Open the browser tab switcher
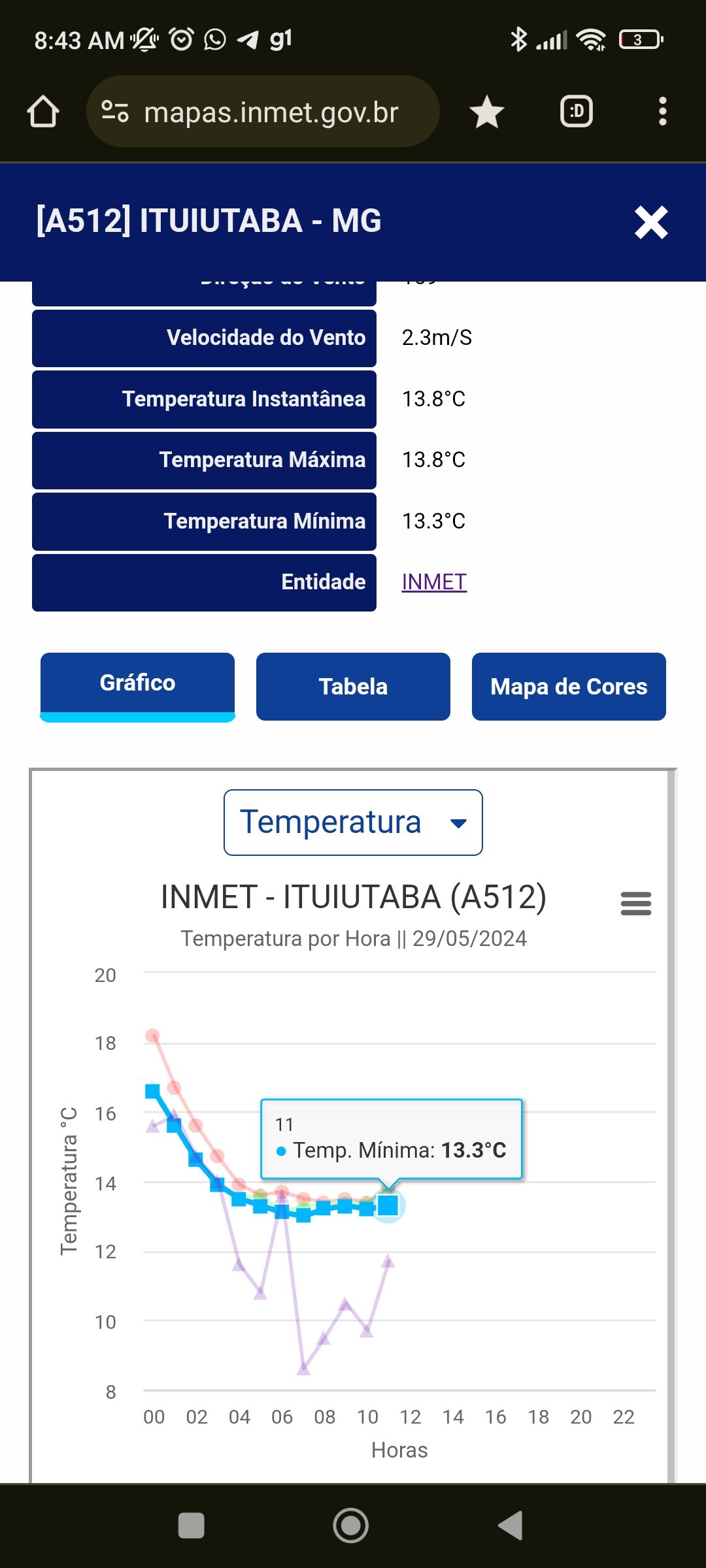706x1568 pixels. (577, 112)
